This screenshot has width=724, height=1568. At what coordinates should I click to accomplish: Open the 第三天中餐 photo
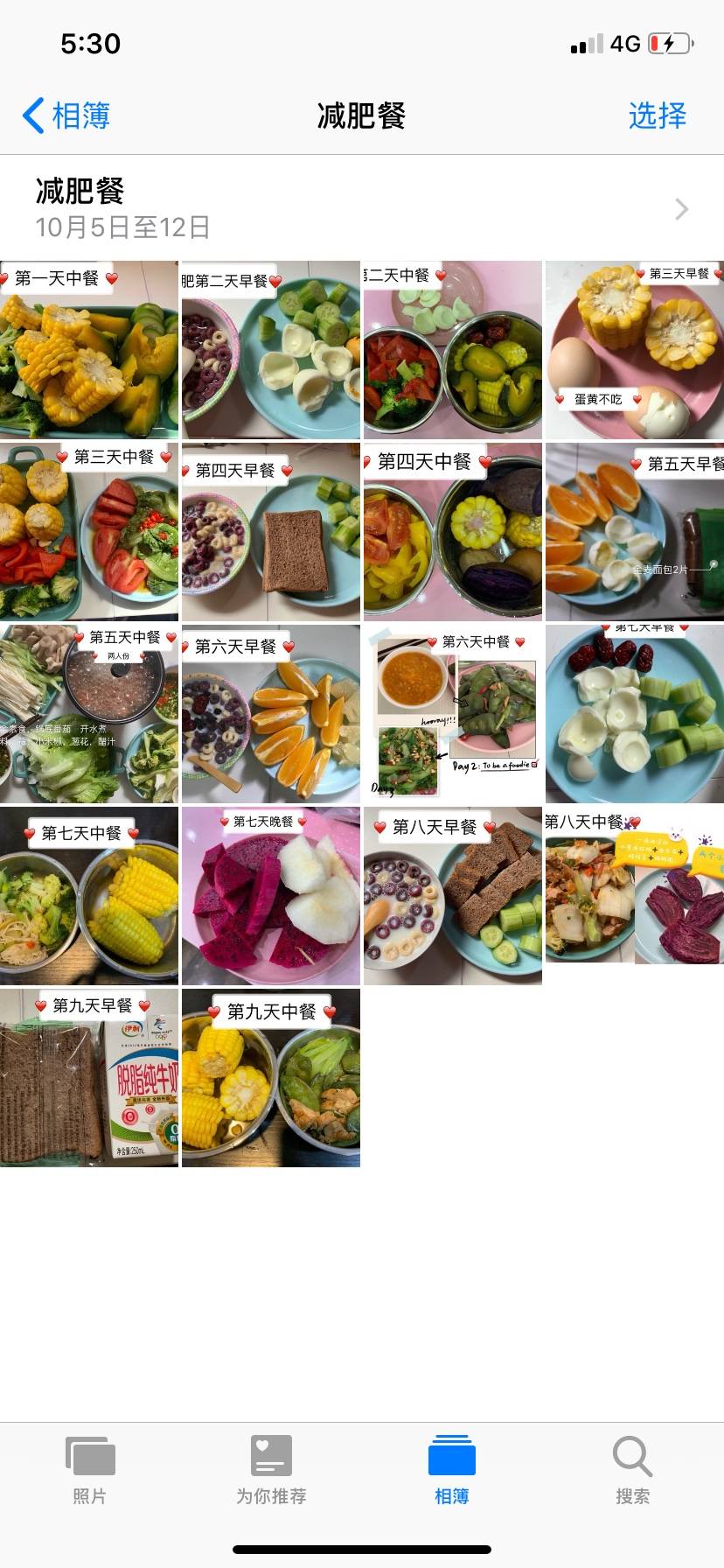[x=88, y=532]
